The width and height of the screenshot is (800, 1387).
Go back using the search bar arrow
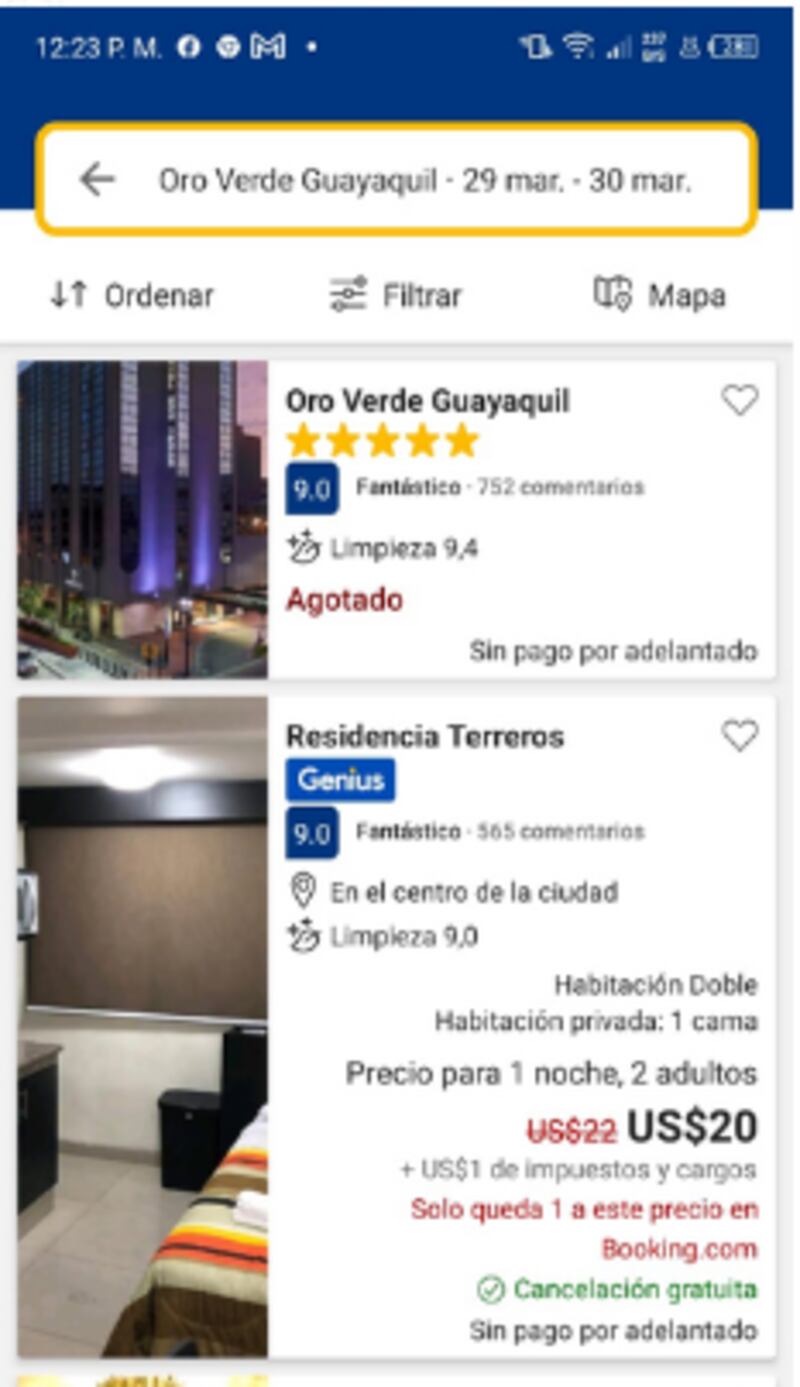(x=97, y=180)
